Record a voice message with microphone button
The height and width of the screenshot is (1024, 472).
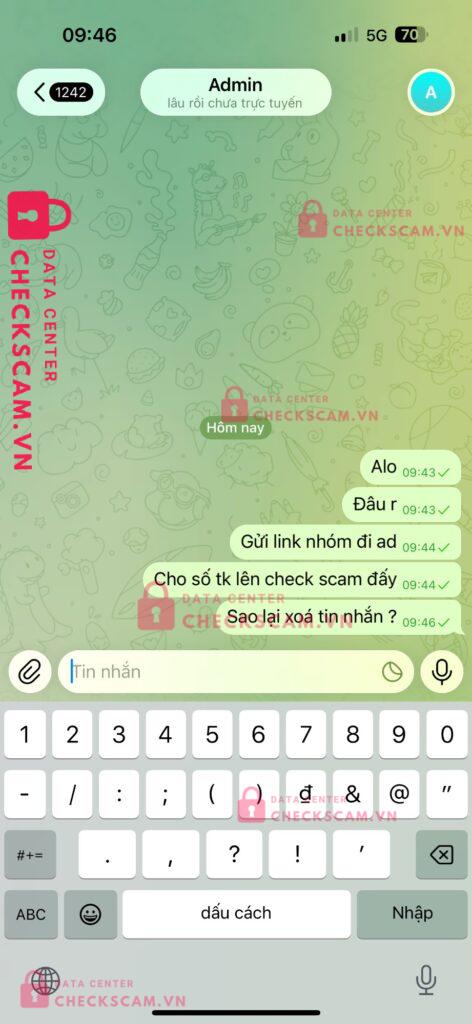tap(442, 671)
